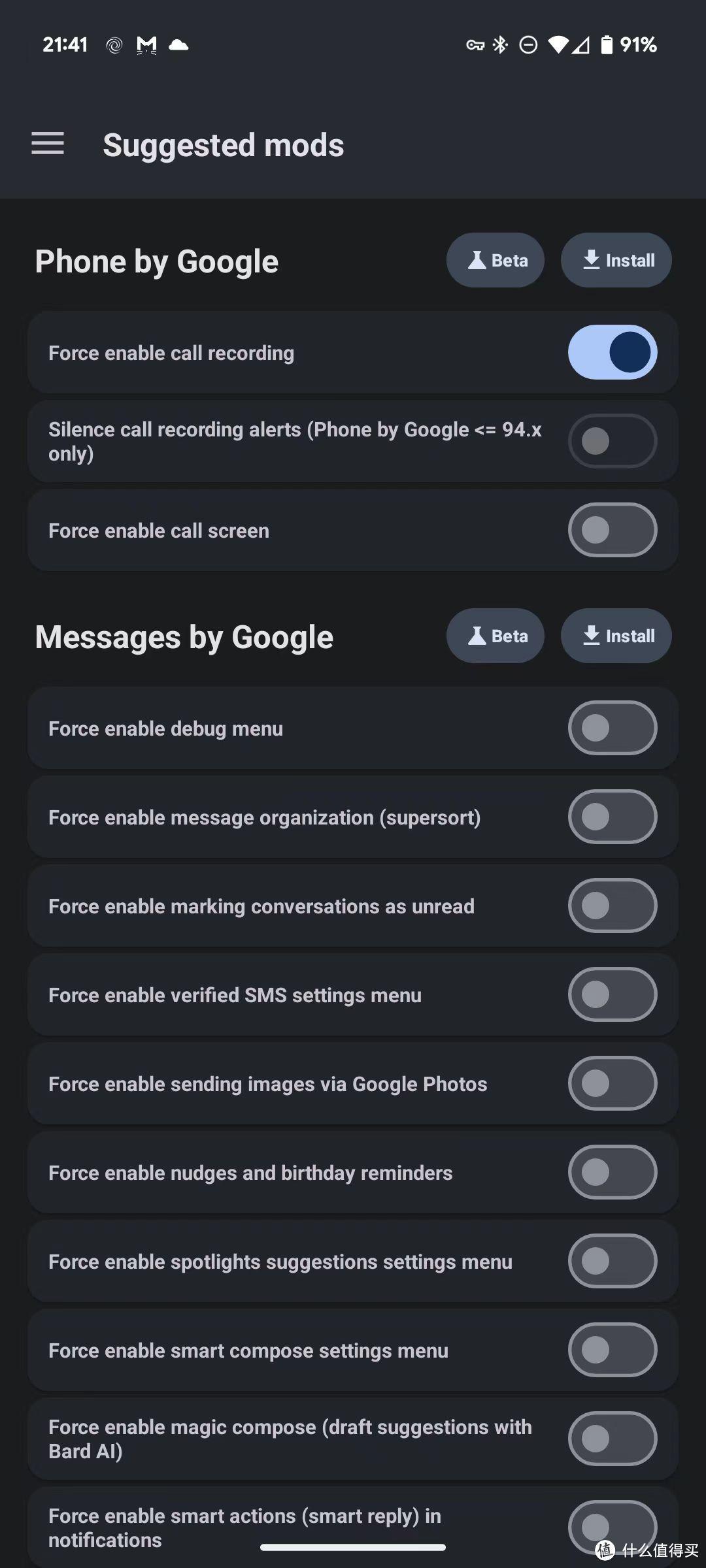Screen dimensions: 706x1568
Task: Enable nudges and birthday reminders
Action: point(613,1172)
